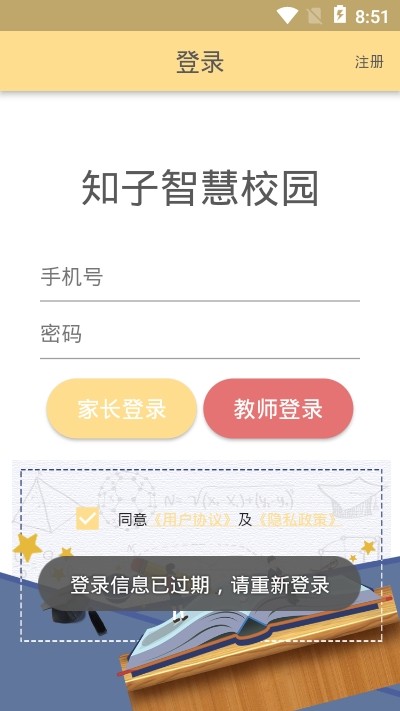Log in with 家长登录 button
The height and width of the screenshot is (711, 400).
click(x=122, y=409)
